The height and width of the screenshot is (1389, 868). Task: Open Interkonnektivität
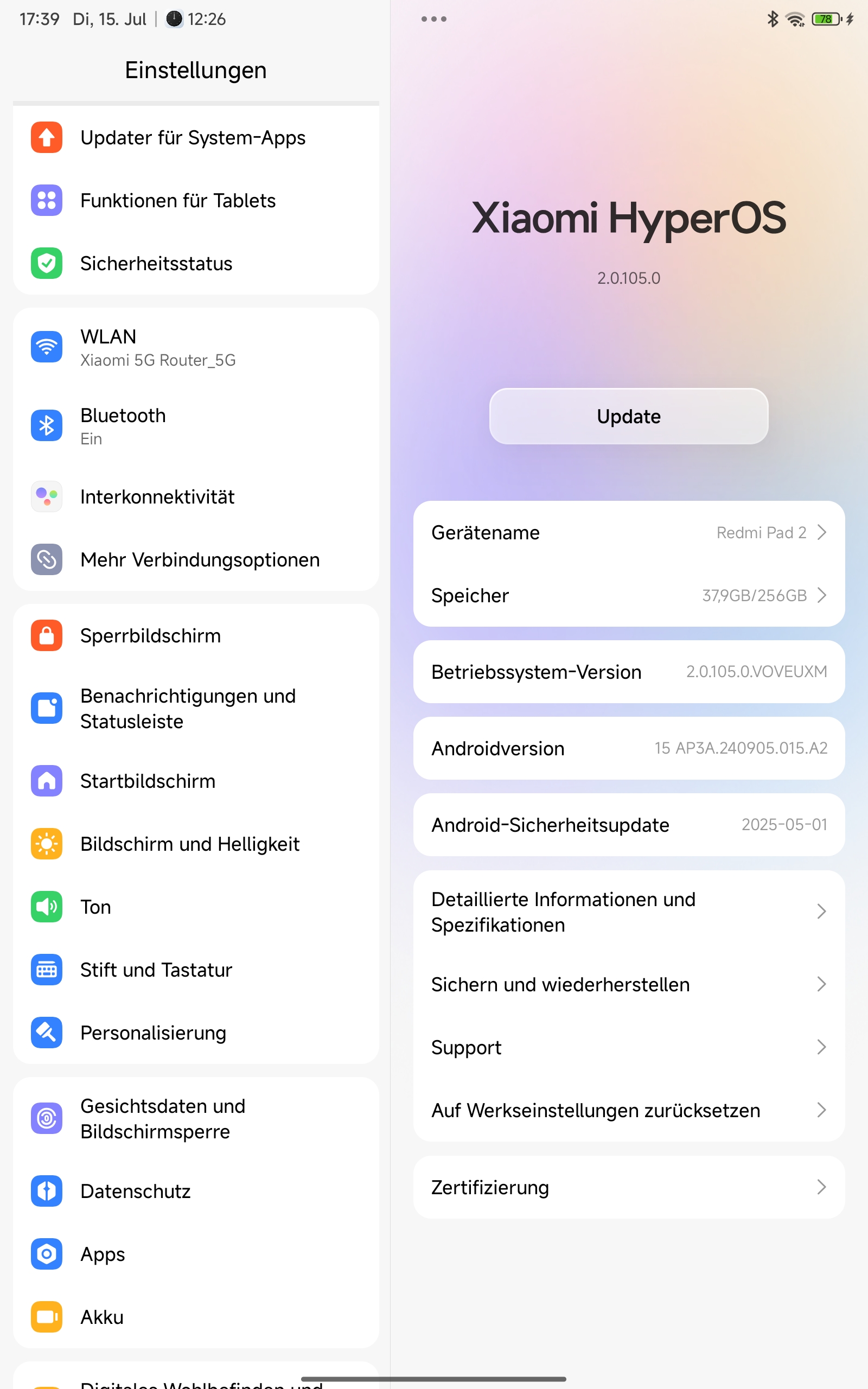tap(196, 496)
